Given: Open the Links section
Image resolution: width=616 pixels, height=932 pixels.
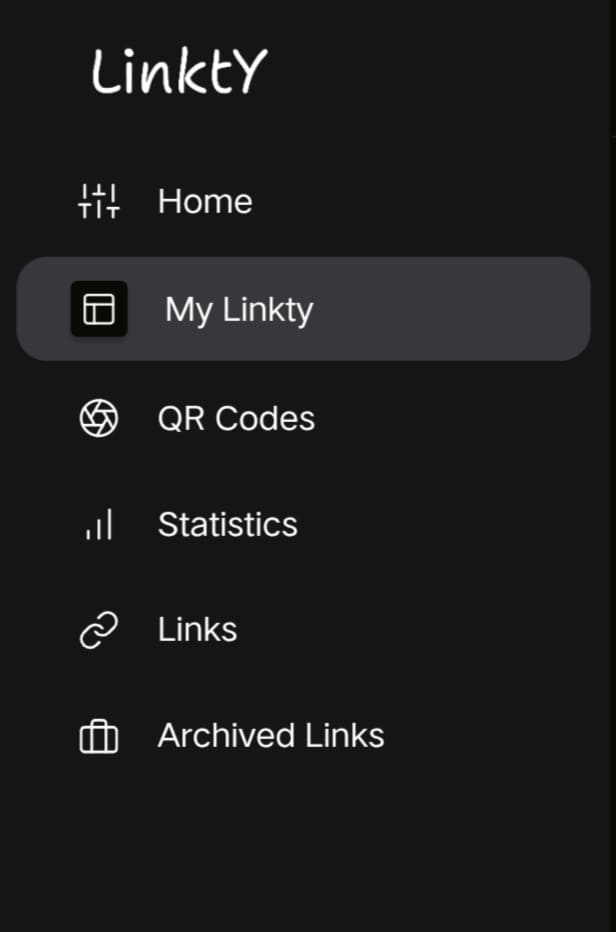Looking at the screenshot, I should (197, 630).
